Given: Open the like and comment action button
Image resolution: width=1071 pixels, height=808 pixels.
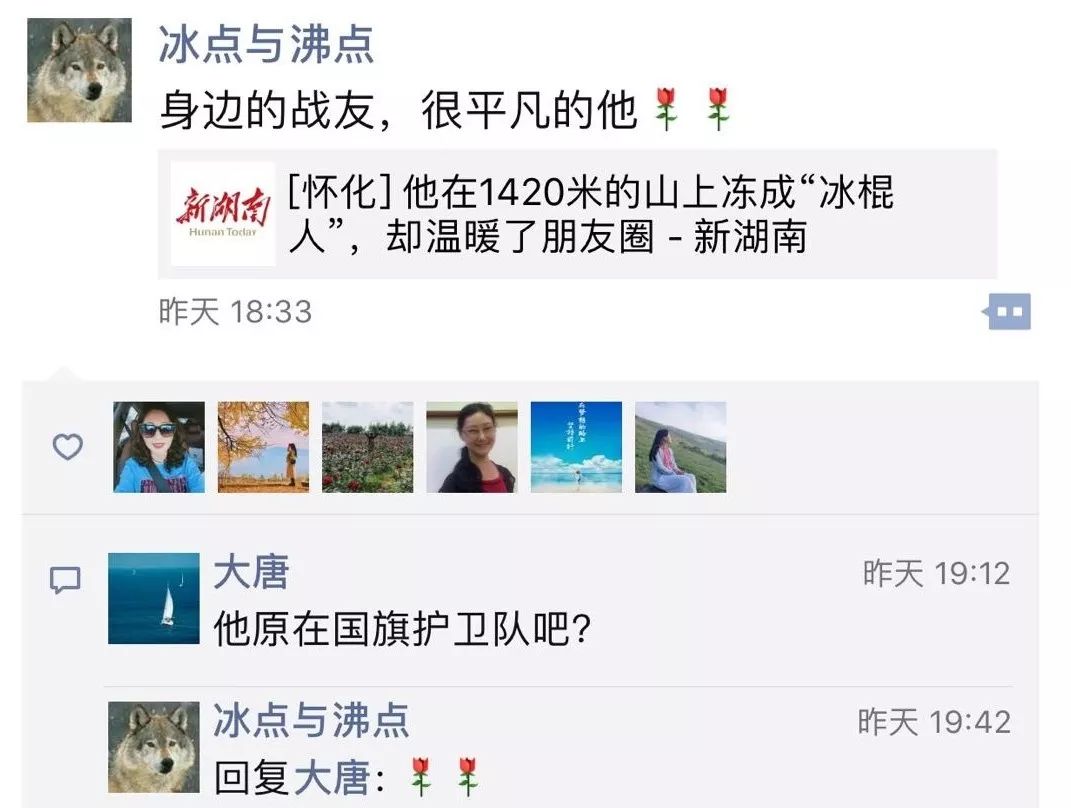Looking at the screenshot, I should pos(1008,312).
